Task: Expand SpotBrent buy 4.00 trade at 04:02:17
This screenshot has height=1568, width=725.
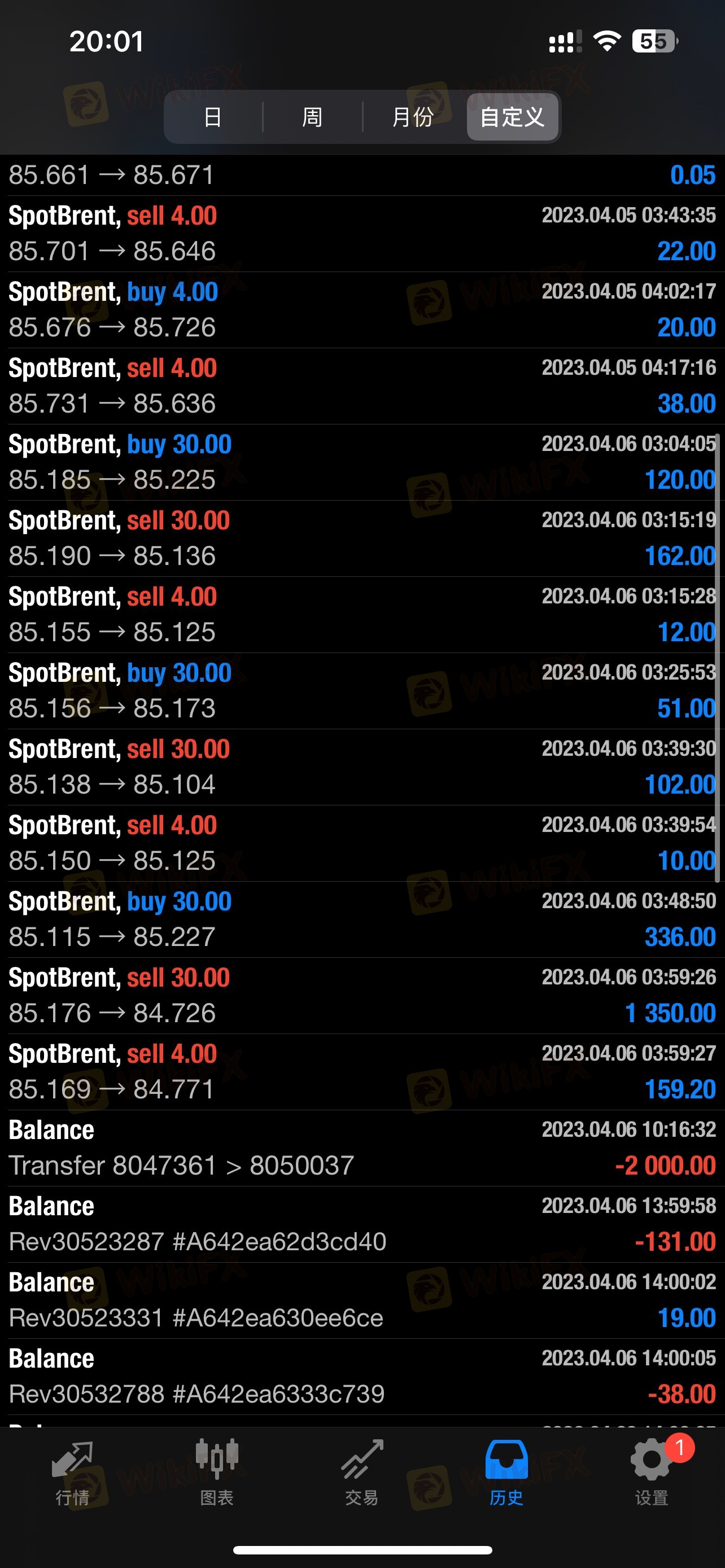Action: 362,310
